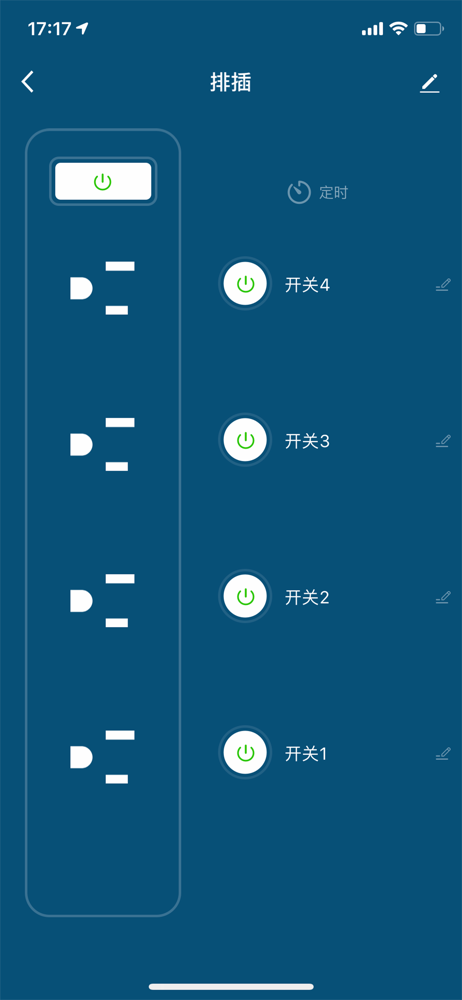
Task: Edit the name of 开关3
Action: click(x=443, y=441)
